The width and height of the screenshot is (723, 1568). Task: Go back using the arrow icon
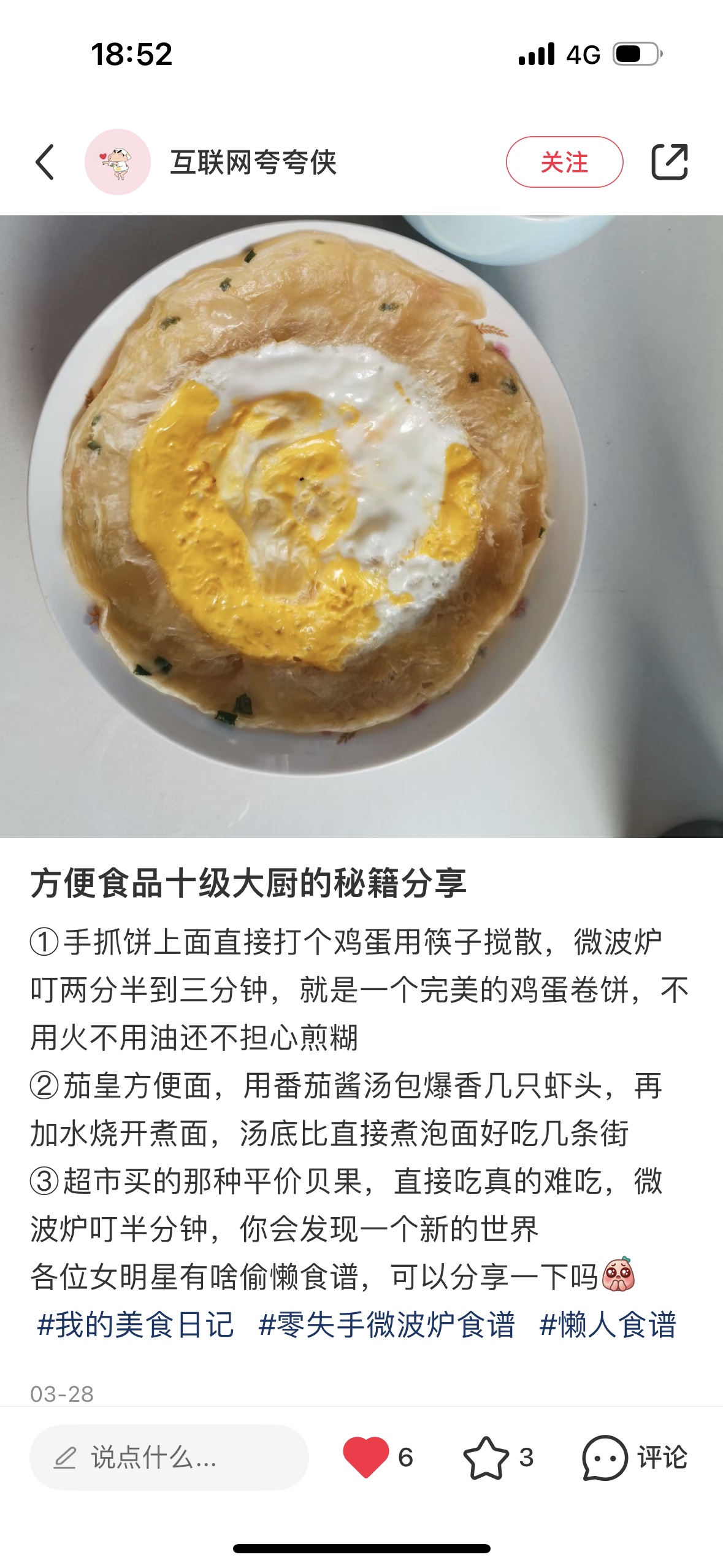[x=45, y=163]
